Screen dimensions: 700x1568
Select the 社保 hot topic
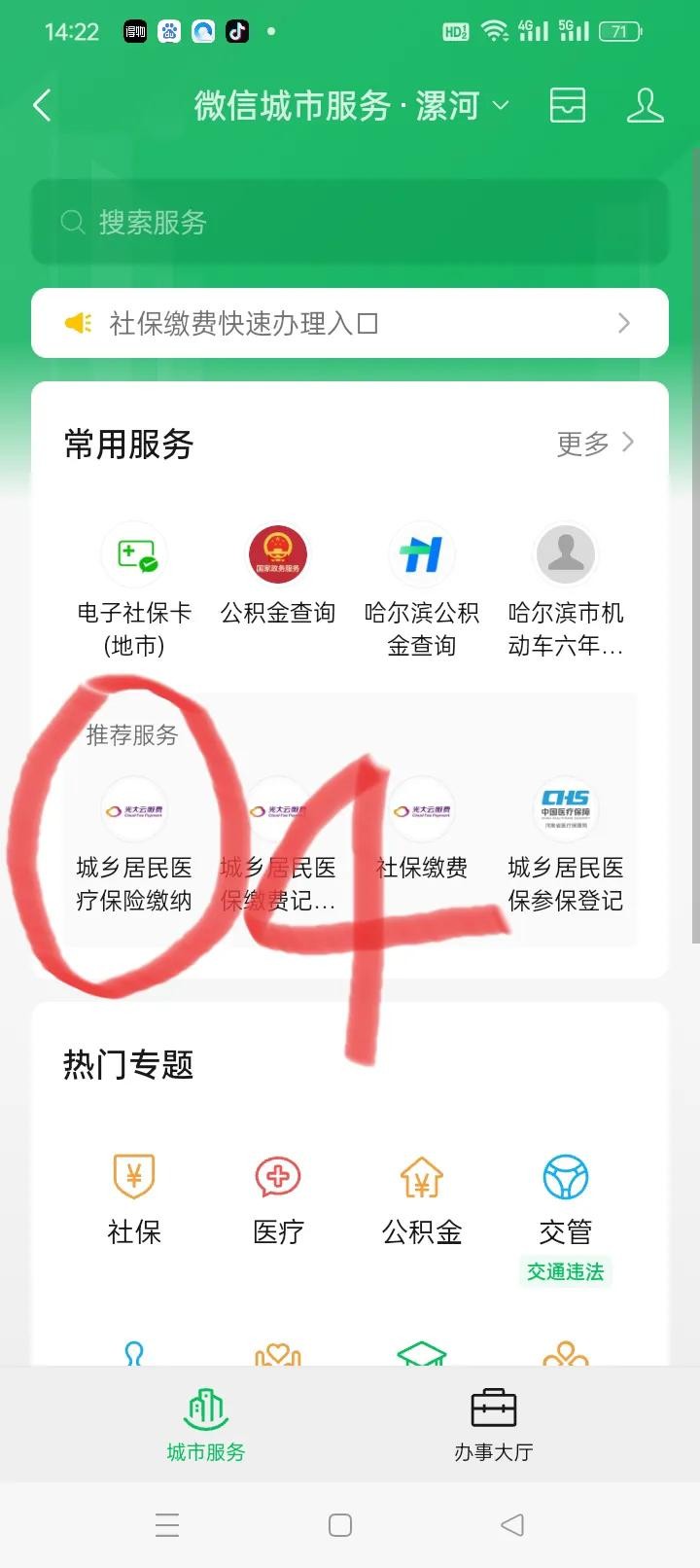pos(134,1198)
